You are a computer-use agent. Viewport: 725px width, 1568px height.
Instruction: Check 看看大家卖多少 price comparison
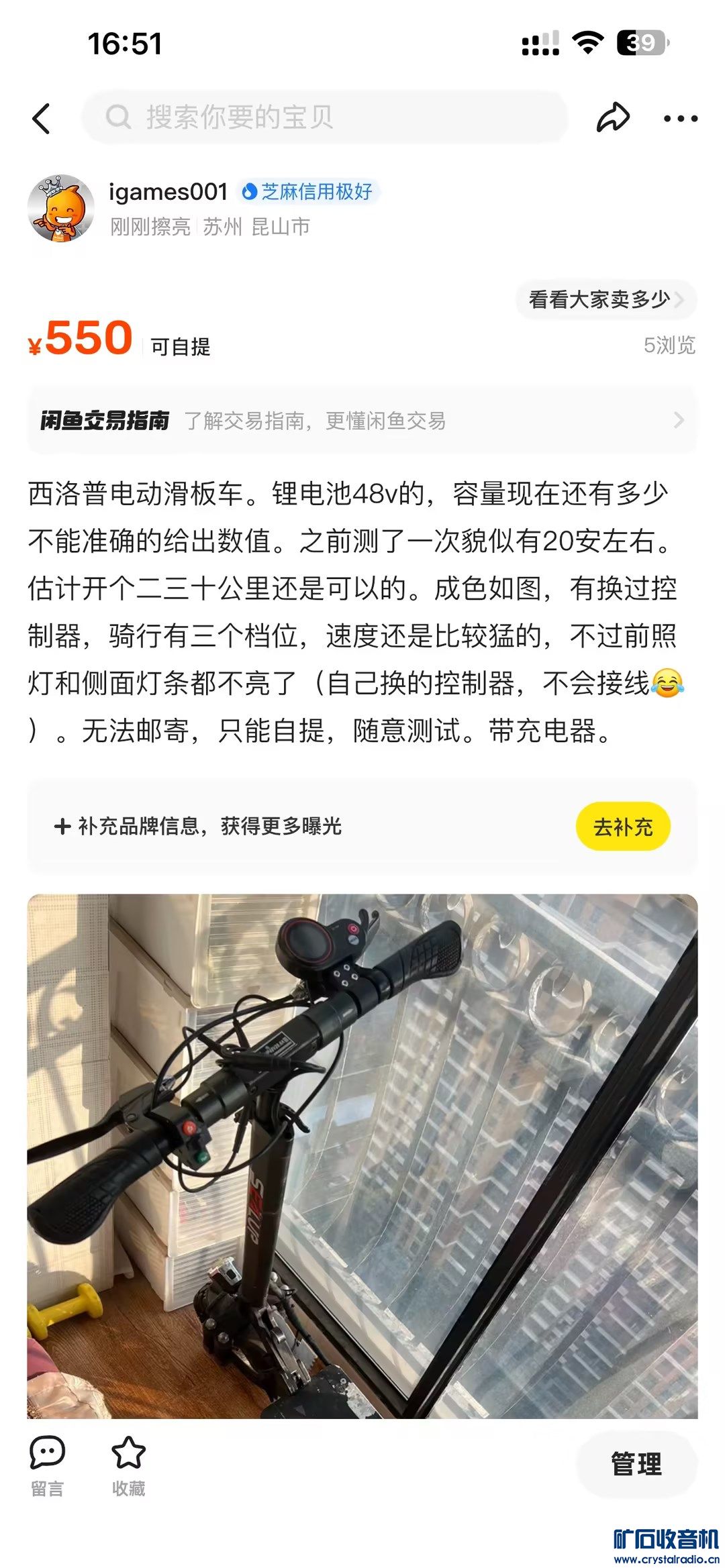(605, 299)
